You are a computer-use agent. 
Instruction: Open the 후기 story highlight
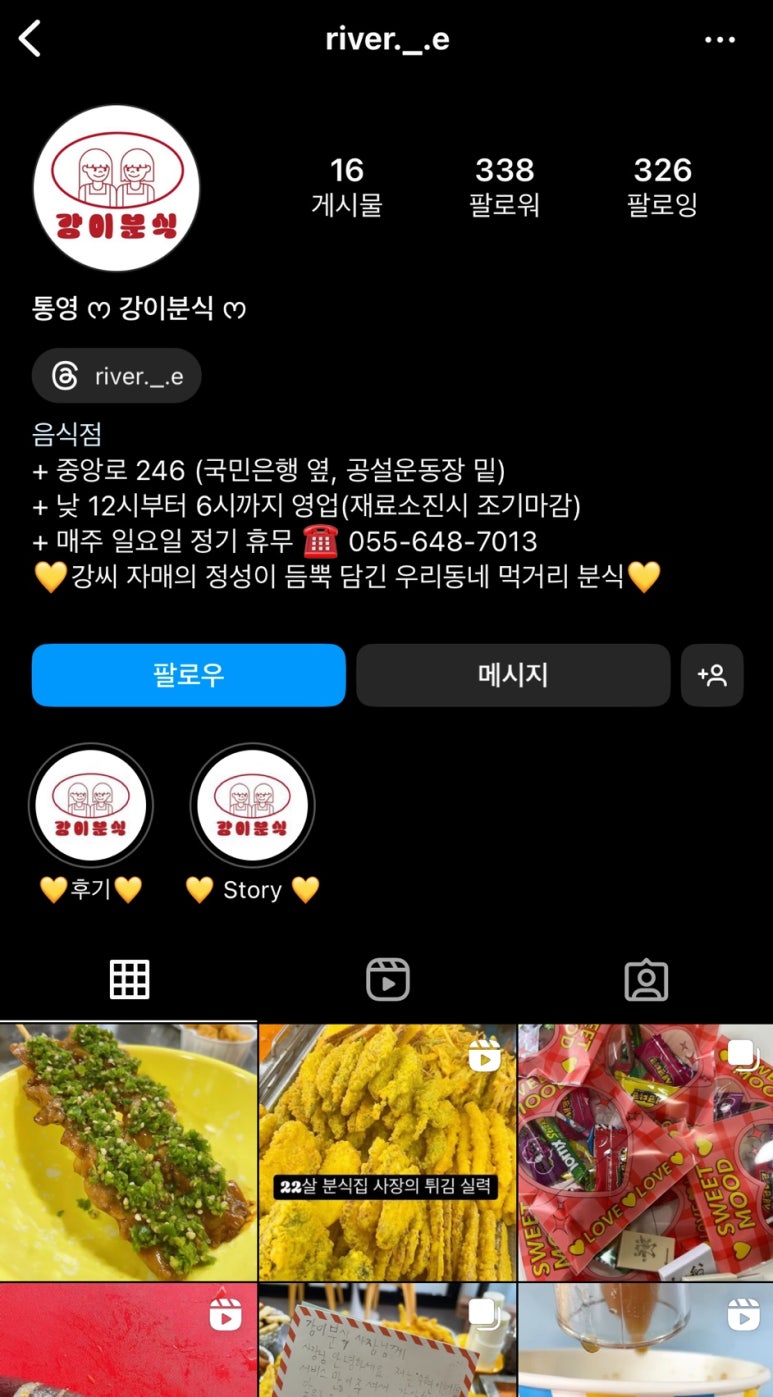point(91,806)
